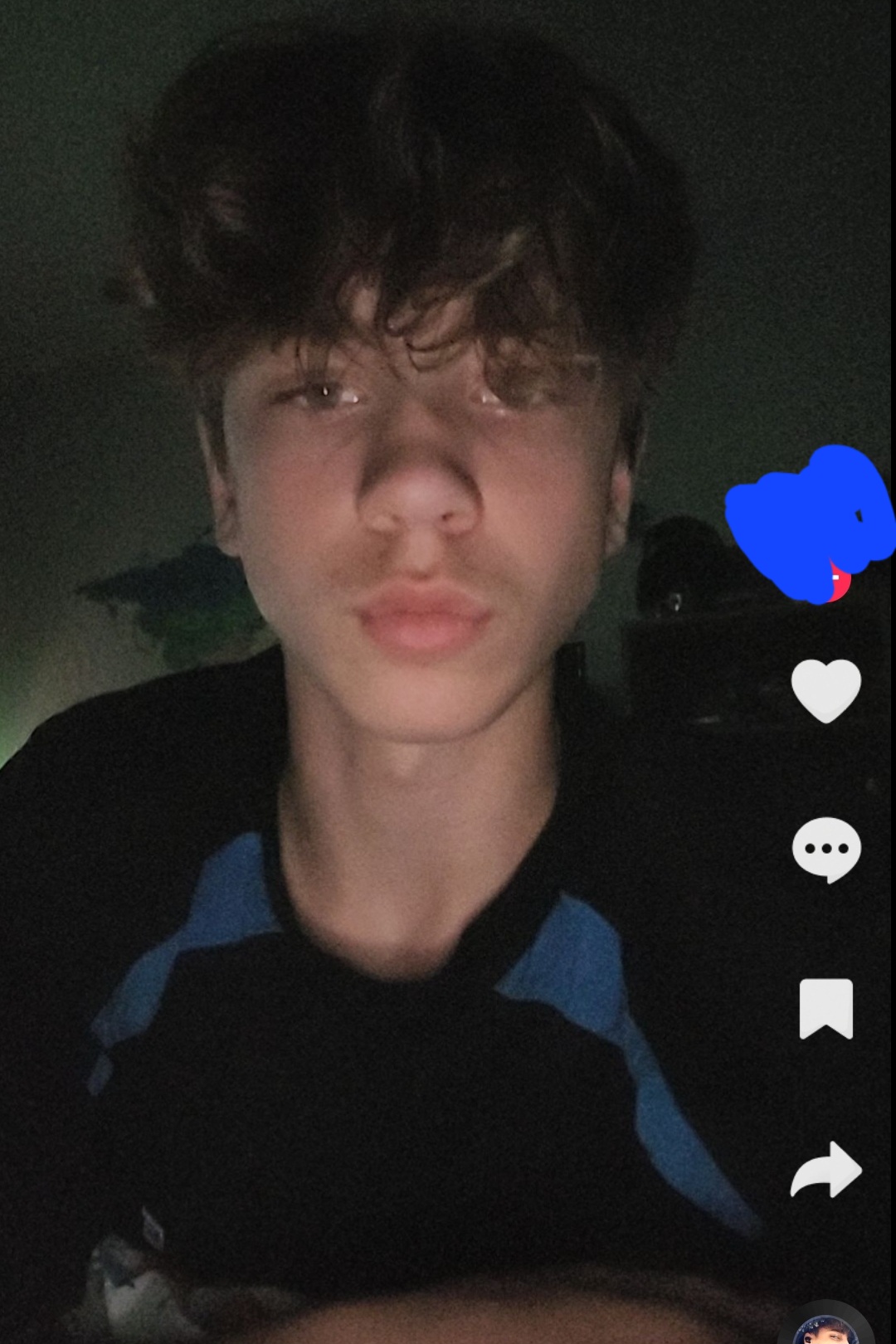Open the spinning sound disc
896x1344 pixels.
coord(826,1329)
